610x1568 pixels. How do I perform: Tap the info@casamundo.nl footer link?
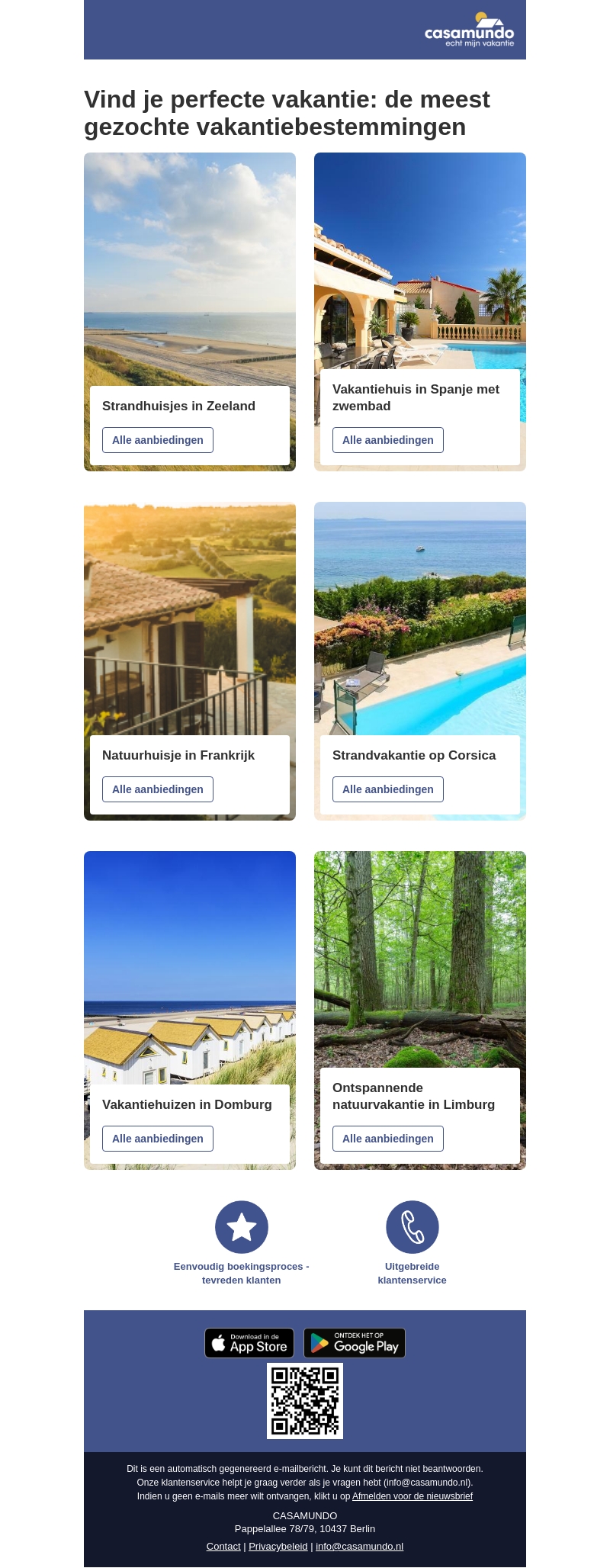click(359, 1546)
